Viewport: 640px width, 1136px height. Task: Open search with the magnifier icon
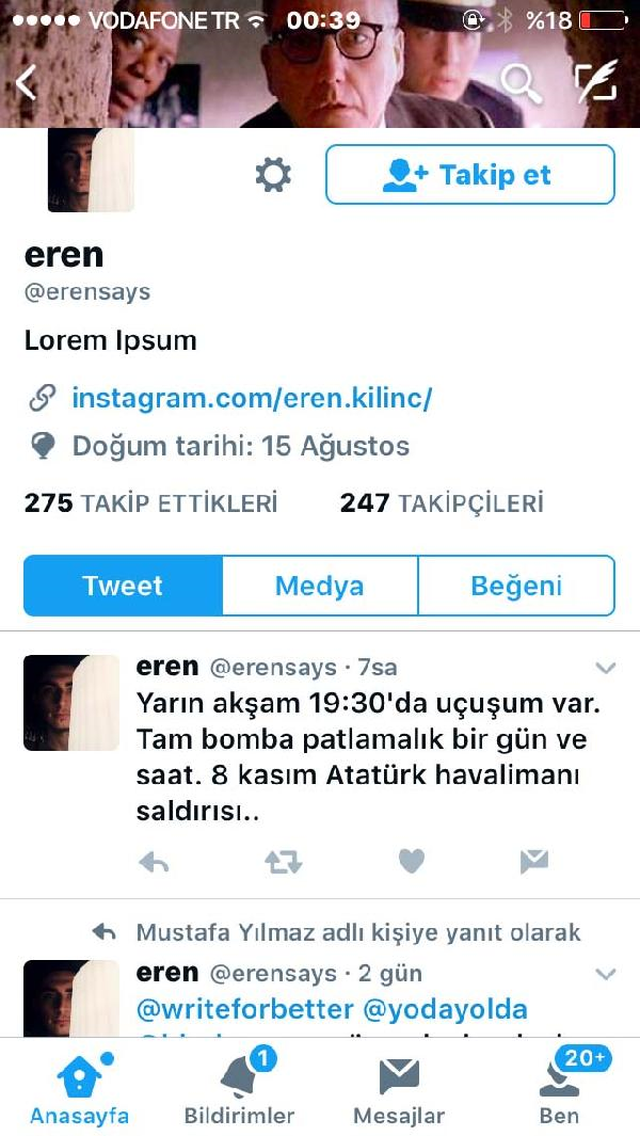521,83
